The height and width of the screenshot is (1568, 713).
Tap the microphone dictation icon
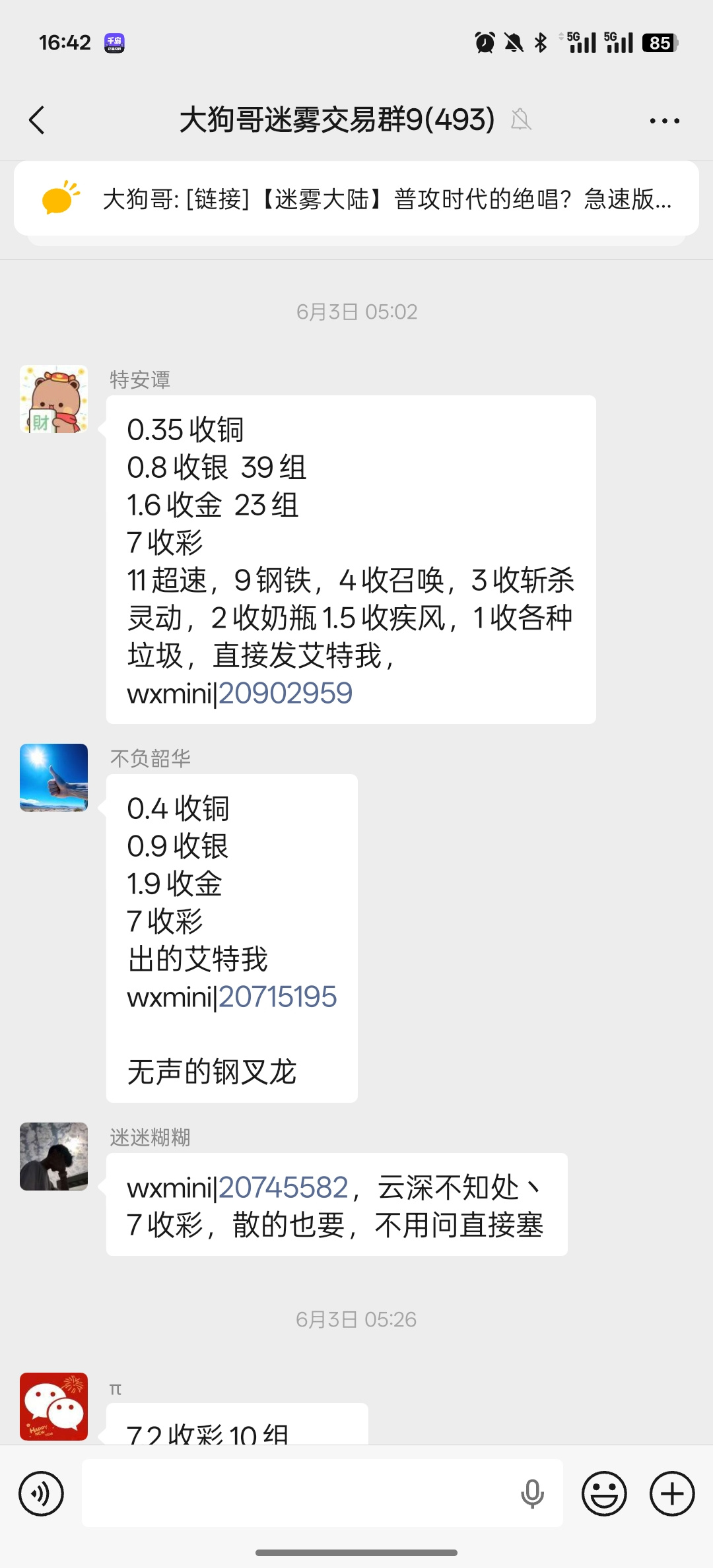pos(532,1493)
